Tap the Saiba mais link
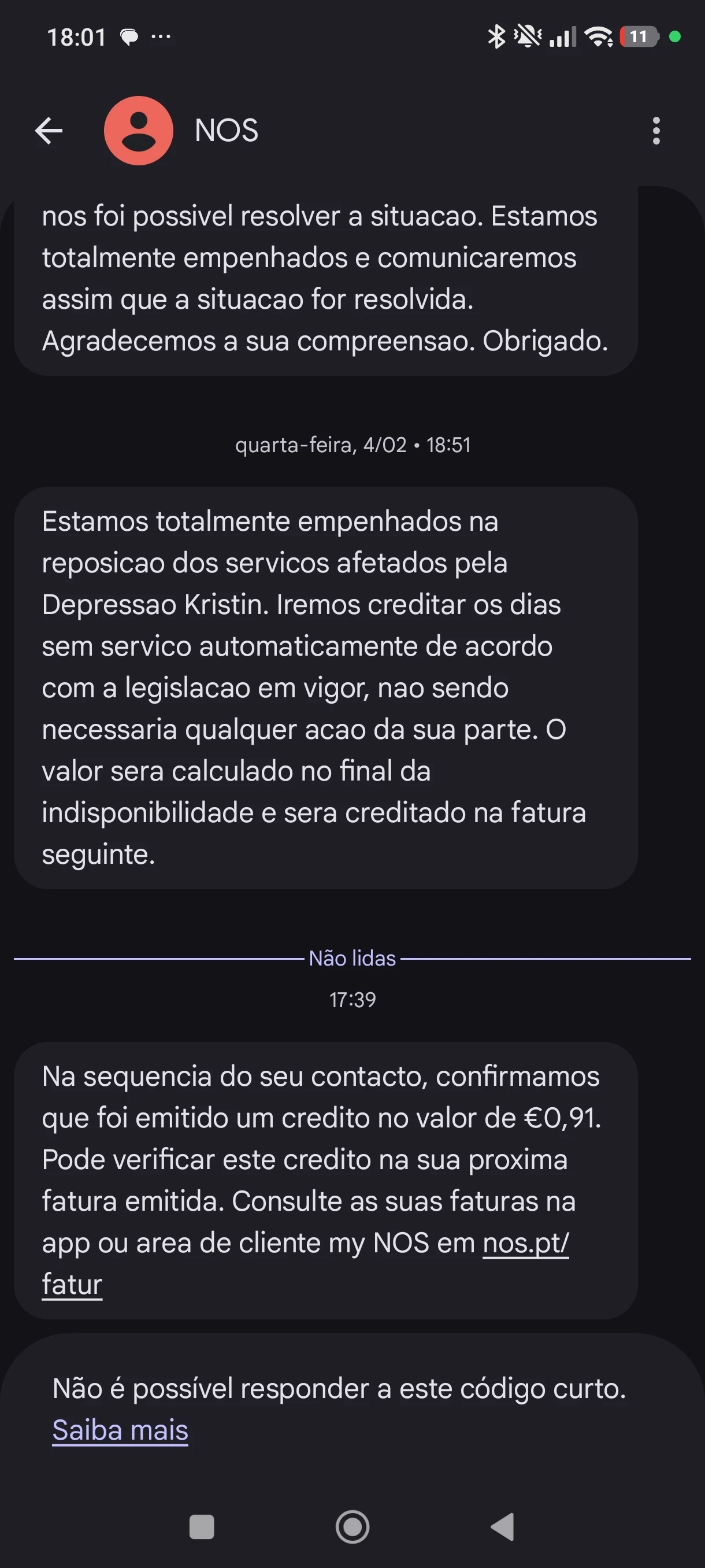Viewport: 705px width, 1568px height. tap(120, 1430)
